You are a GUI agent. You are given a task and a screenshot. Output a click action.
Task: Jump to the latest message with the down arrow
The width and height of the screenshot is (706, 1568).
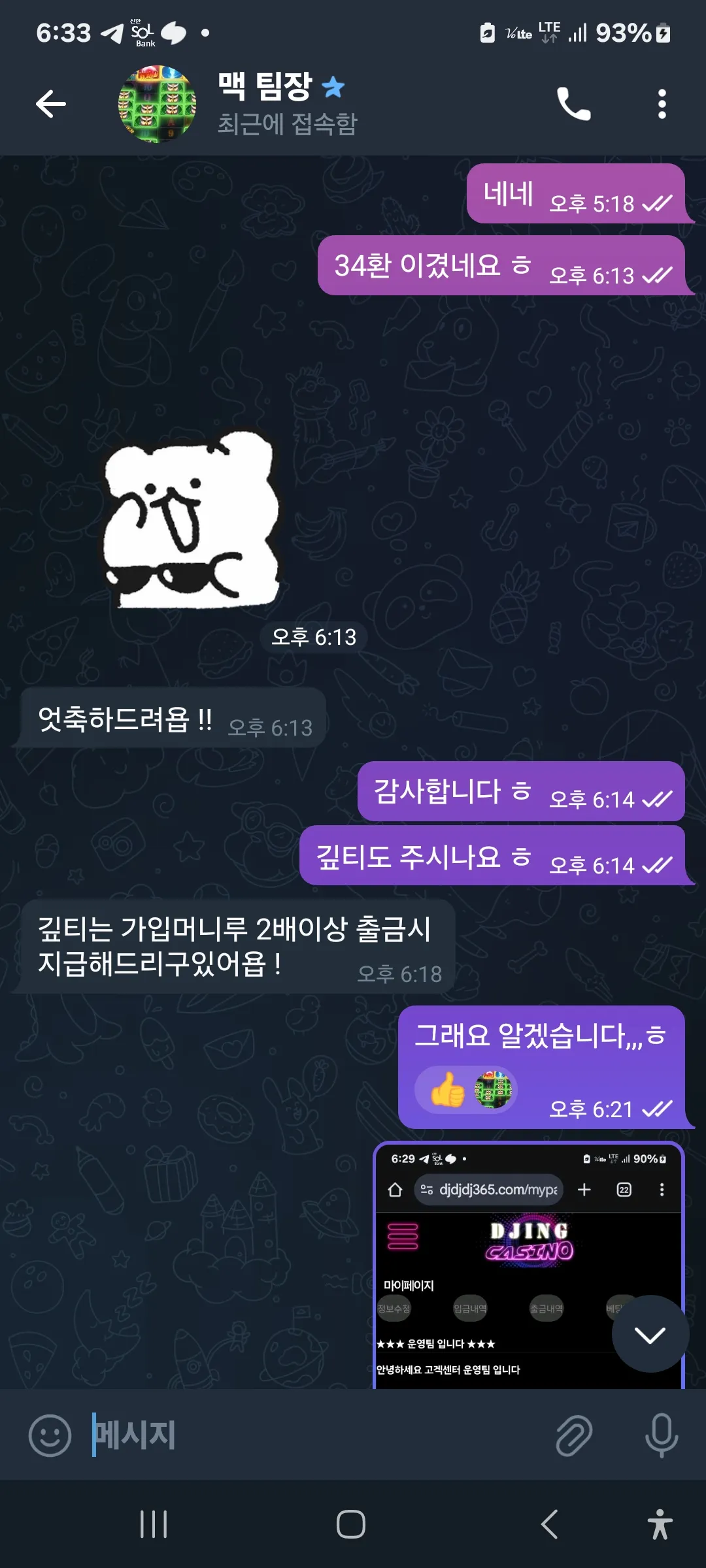pos(650,1334)
